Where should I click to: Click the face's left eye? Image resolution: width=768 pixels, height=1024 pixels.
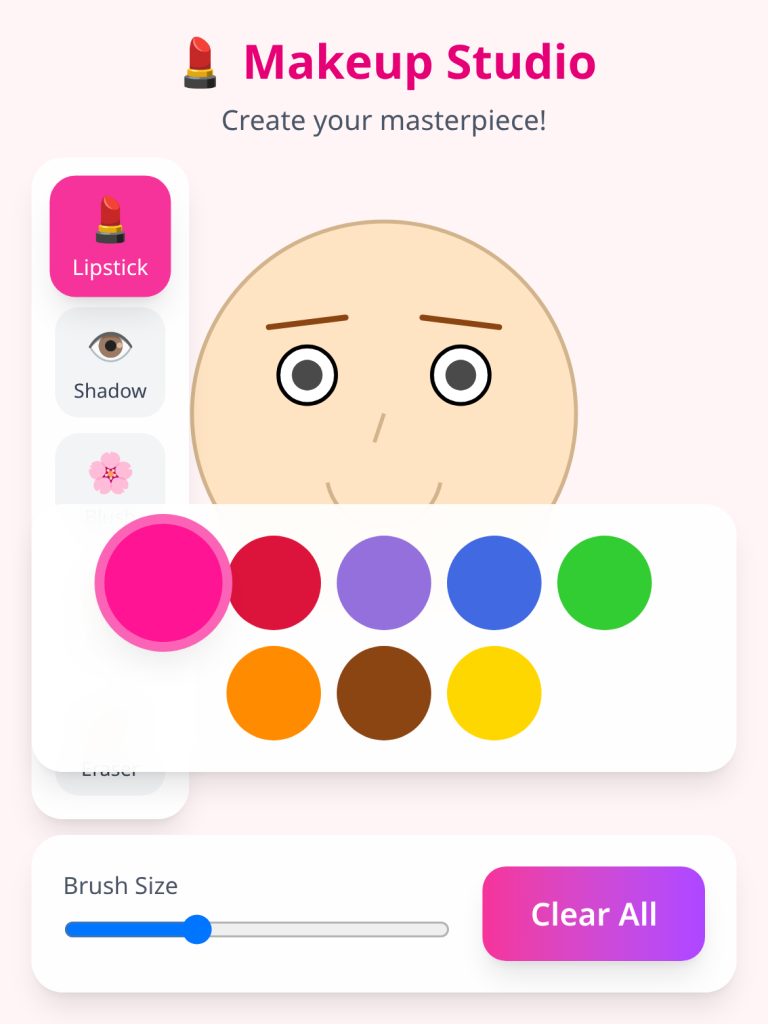coord(305,372)
